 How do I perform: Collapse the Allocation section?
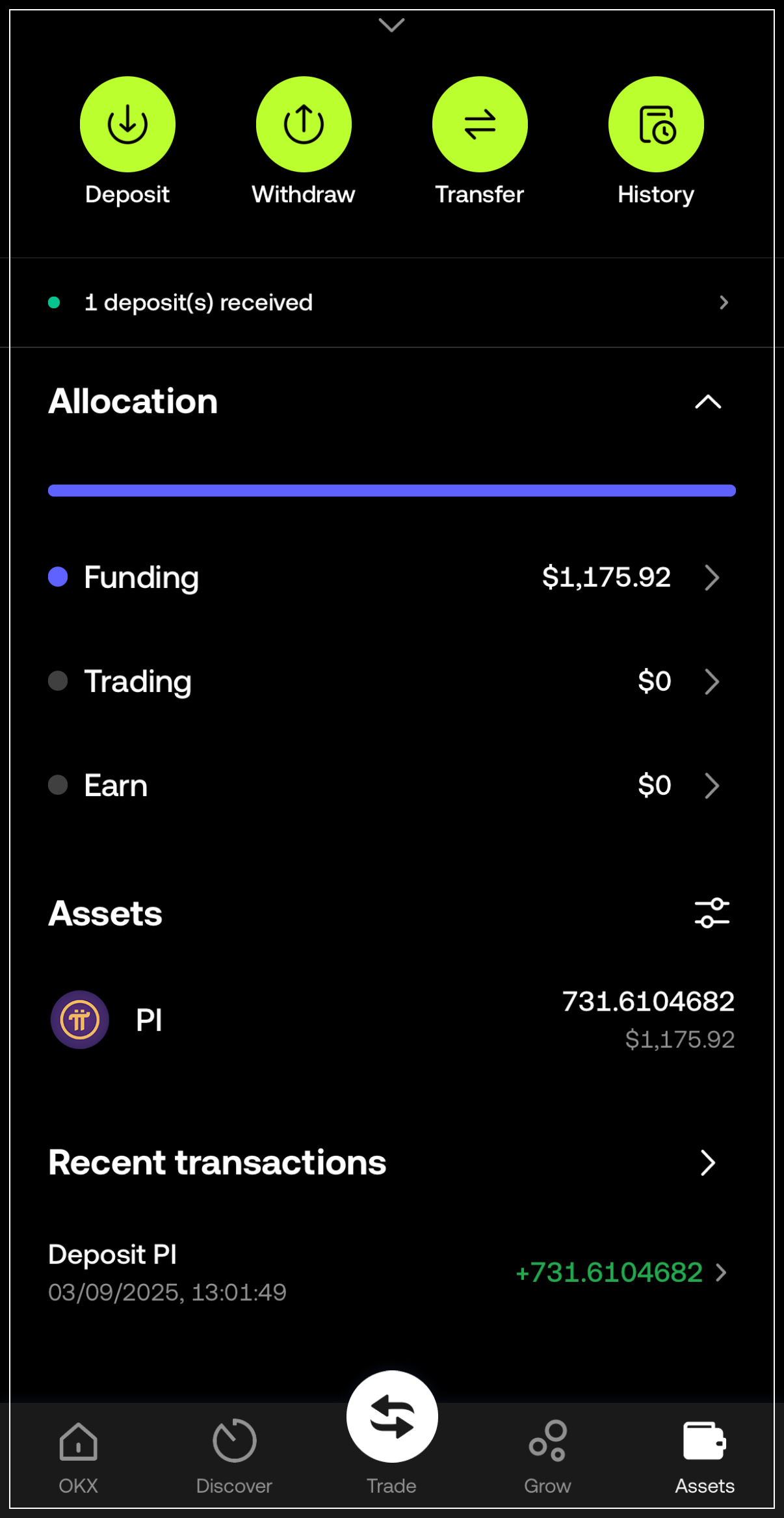708,402
